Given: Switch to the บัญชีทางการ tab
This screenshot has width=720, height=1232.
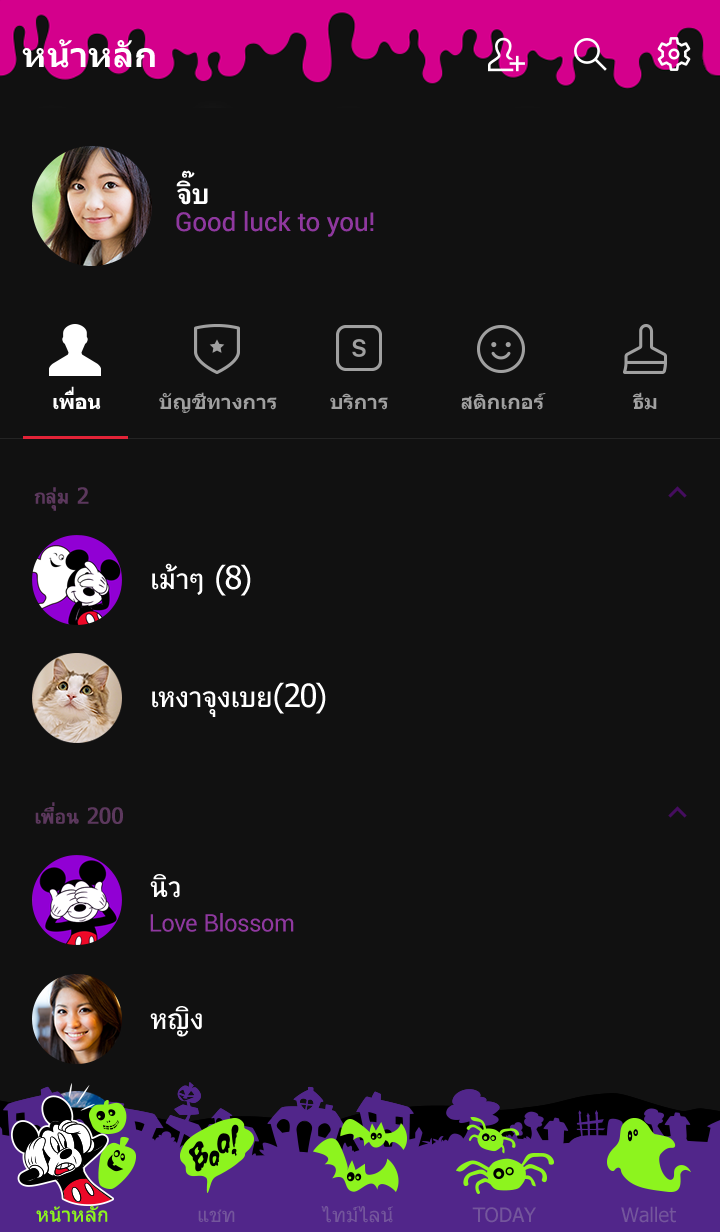Looking at the screenshot, I should pos(217,370).
